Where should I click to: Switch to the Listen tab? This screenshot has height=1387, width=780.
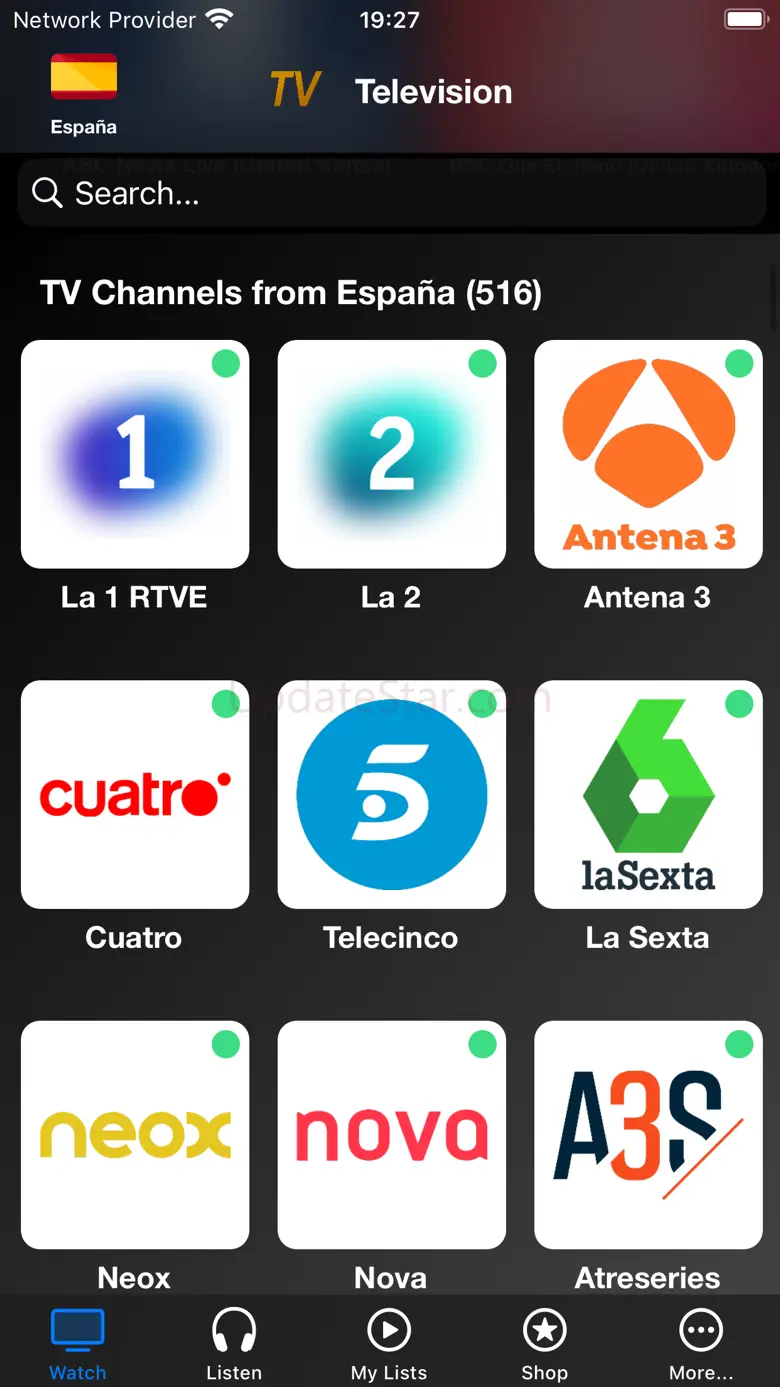[x=234, y=1344]
